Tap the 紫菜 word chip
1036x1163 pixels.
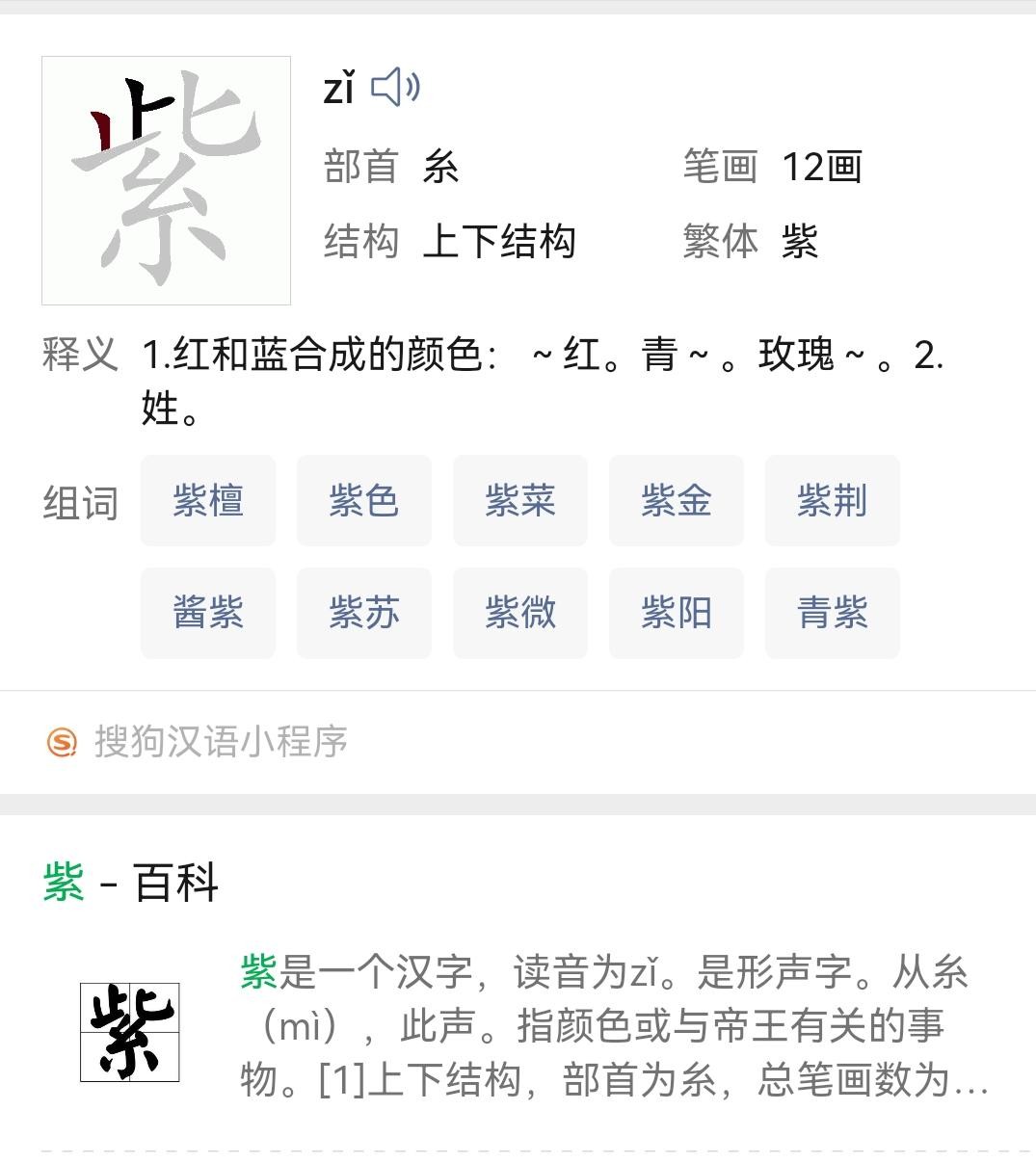click(x=520, y=501)
